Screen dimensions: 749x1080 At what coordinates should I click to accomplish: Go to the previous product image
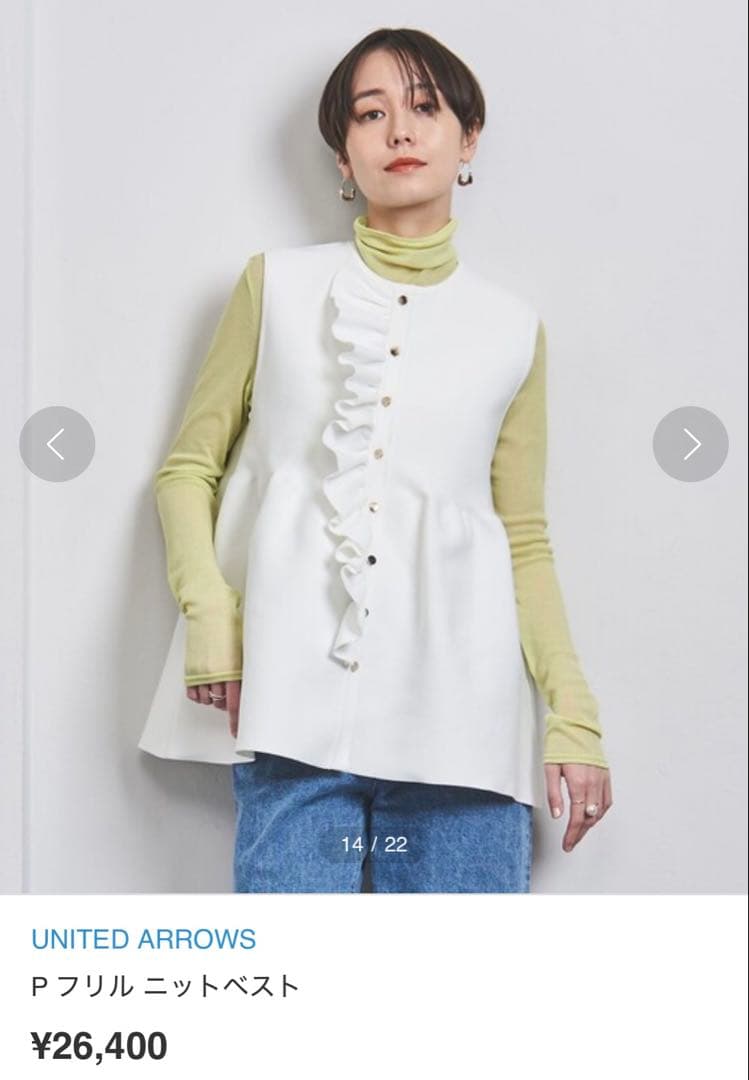pos(57,444)
